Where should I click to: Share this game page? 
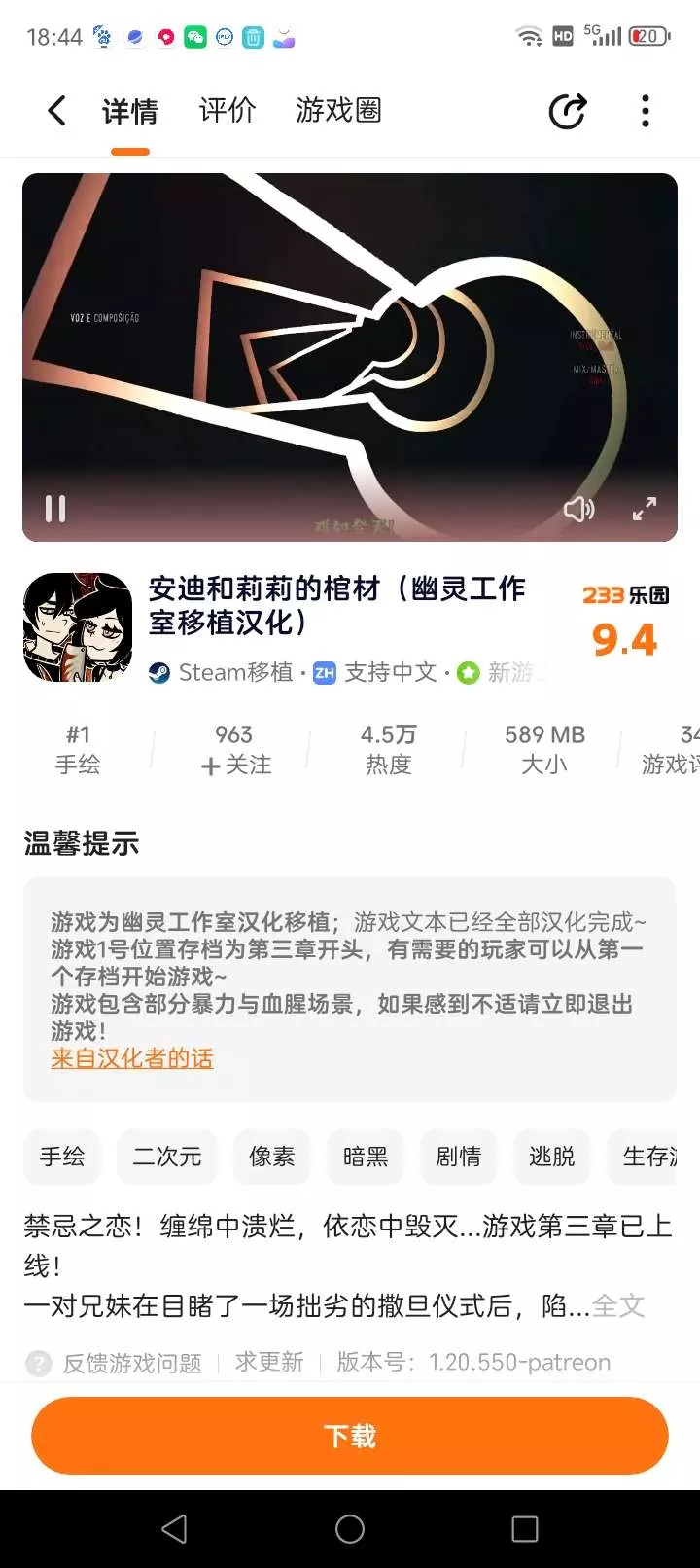568,111
